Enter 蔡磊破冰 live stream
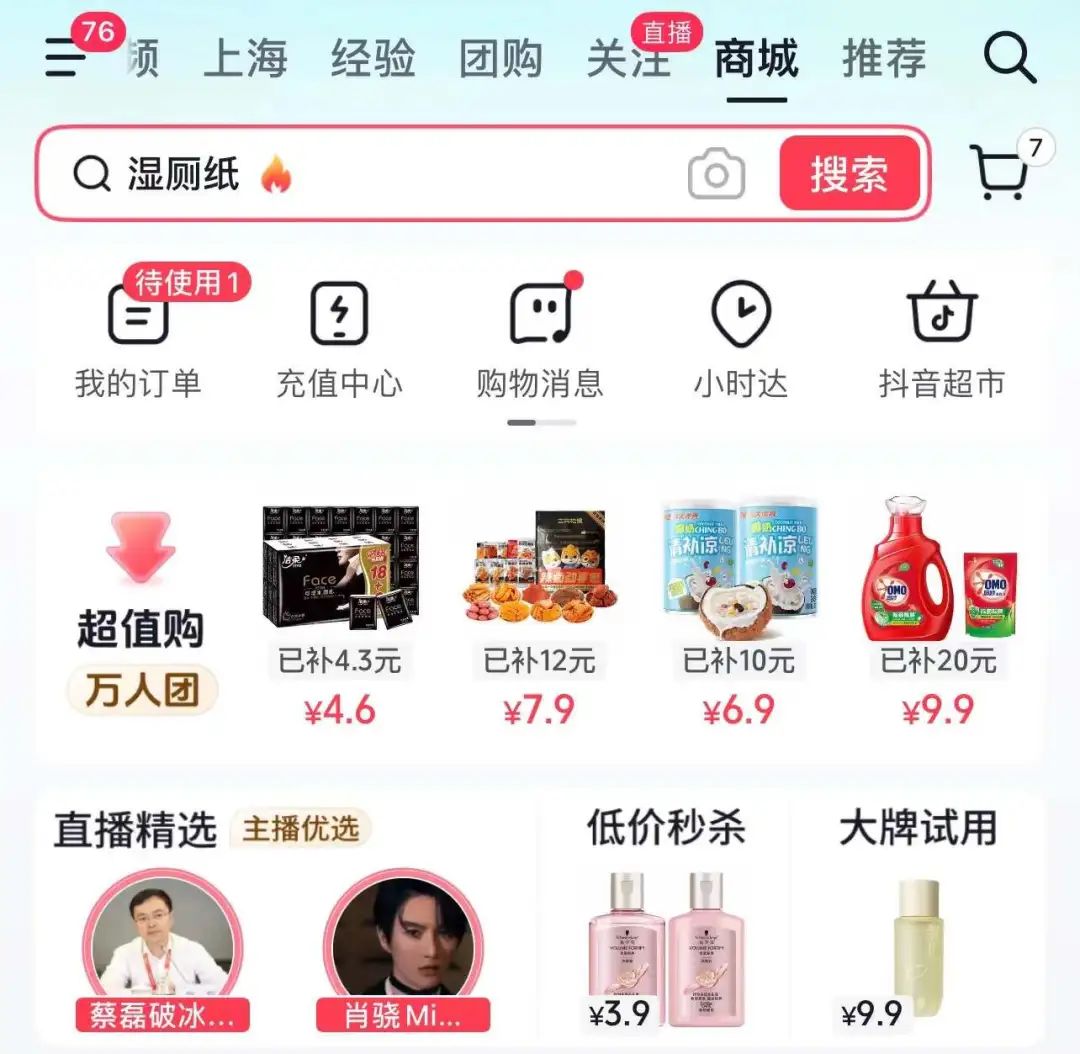 [x=162, y=950]
